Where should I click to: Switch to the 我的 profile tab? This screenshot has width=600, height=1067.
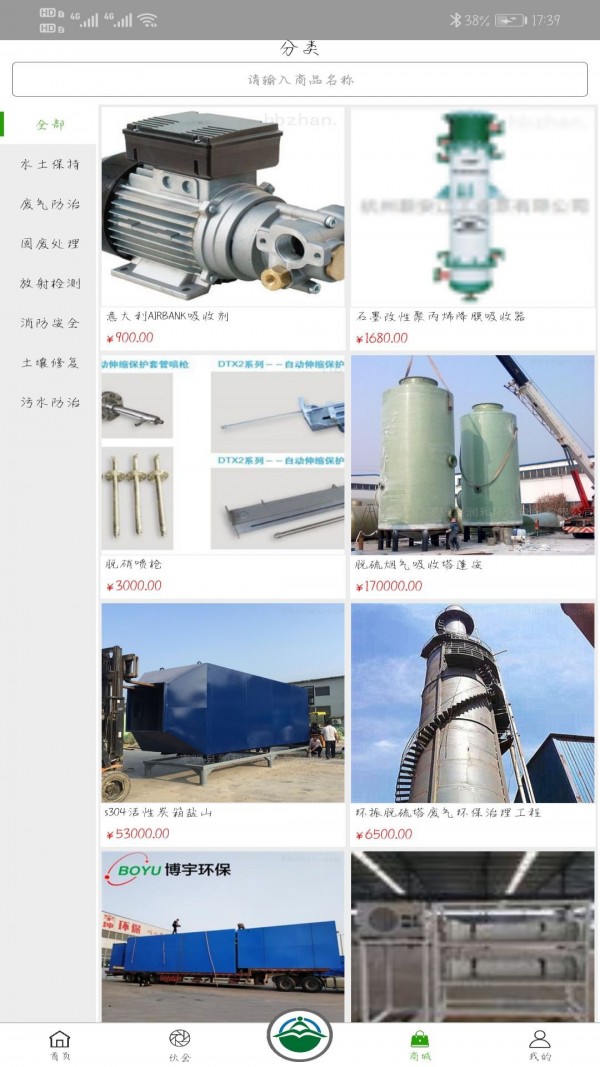tap(540, 1045)
